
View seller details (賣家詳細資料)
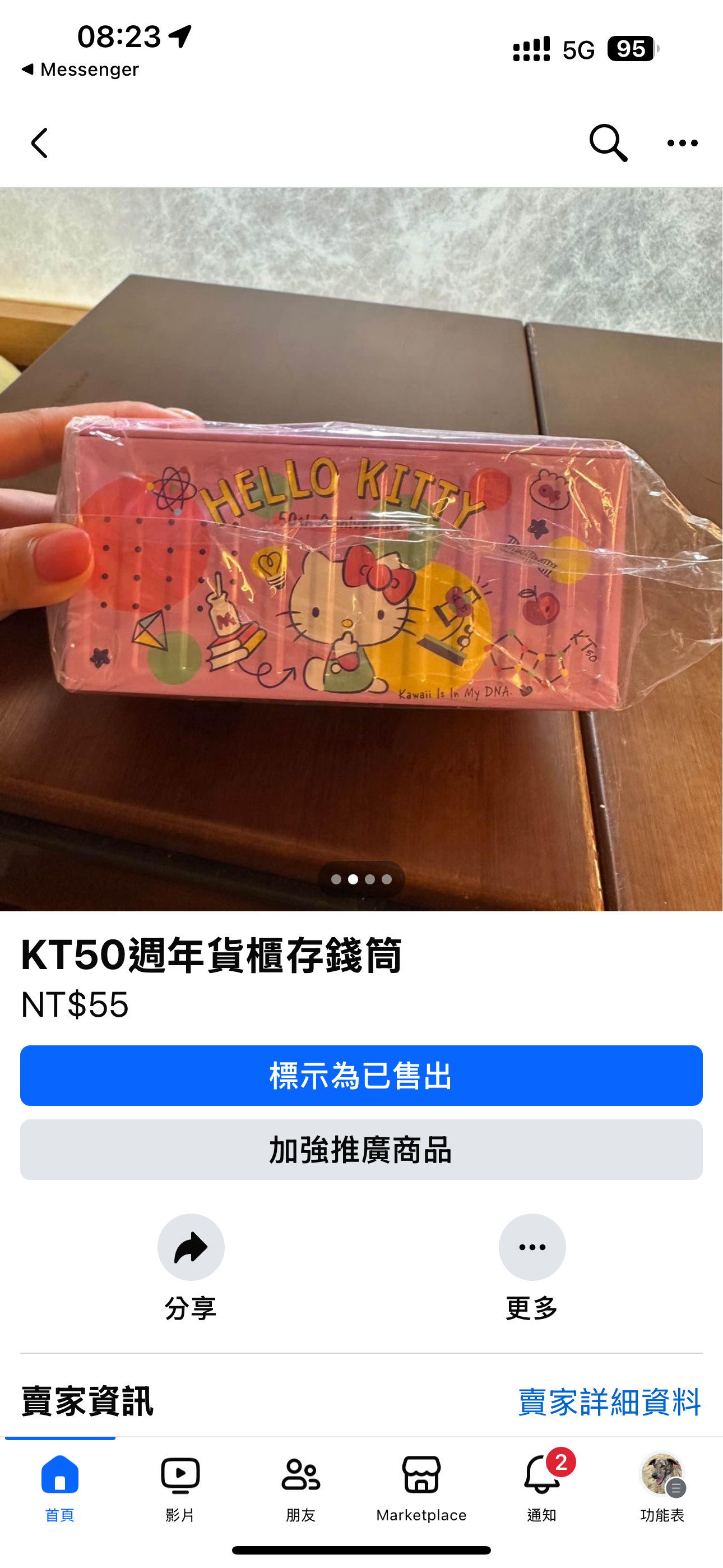[609, 1402]
